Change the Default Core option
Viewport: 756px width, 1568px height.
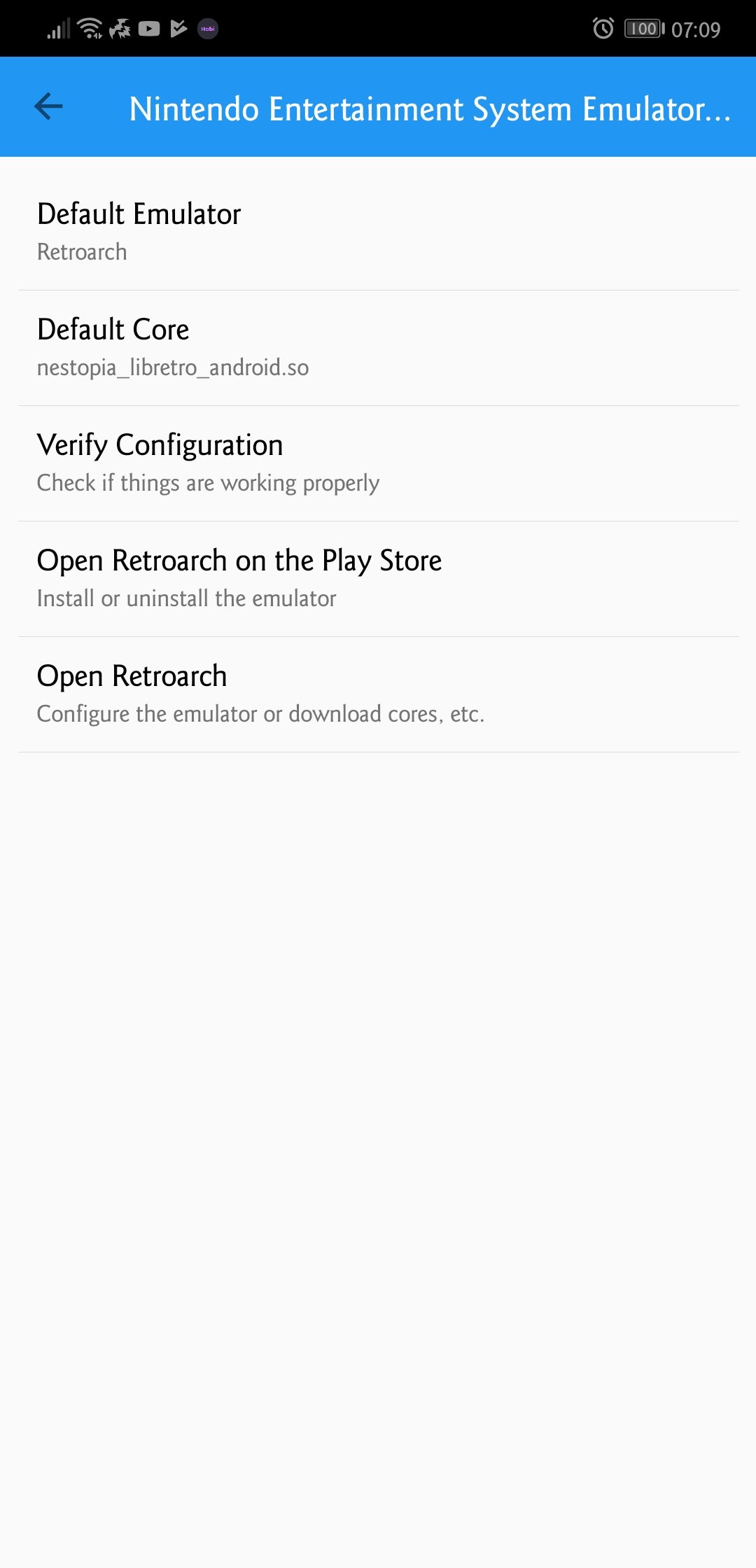click(x=378, y=348)
